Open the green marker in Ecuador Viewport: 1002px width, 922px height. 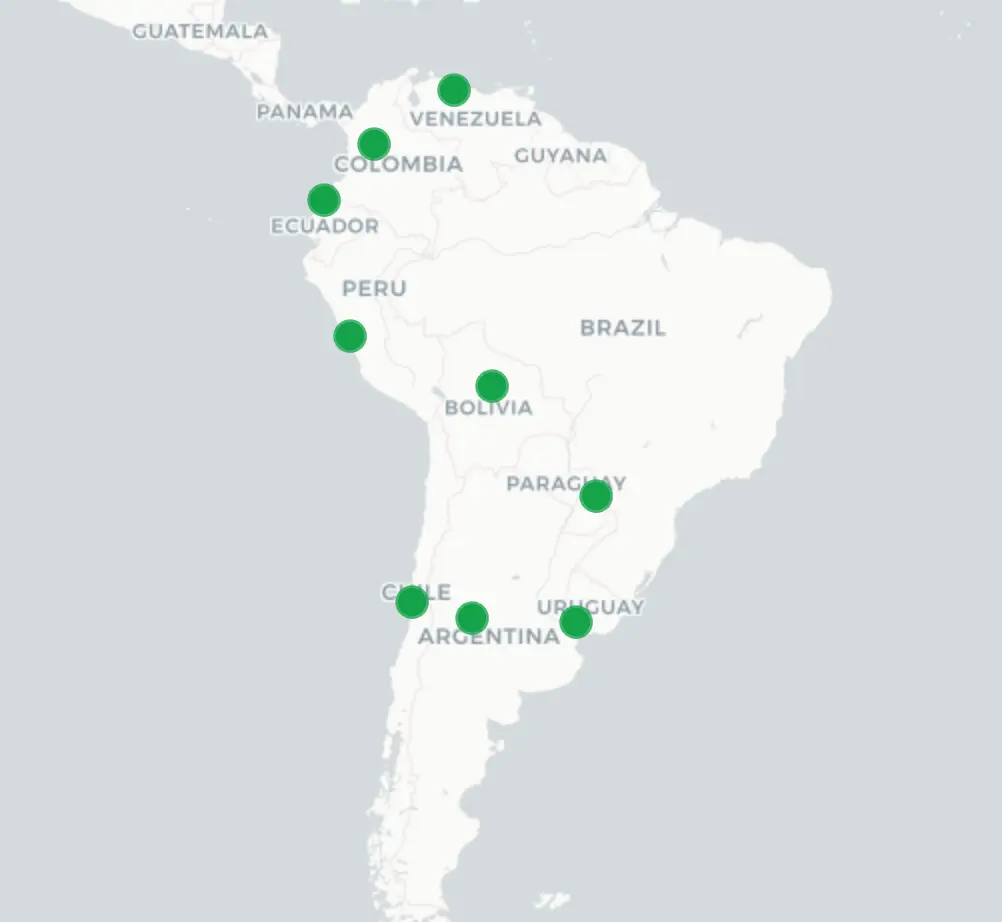point(323,200)
